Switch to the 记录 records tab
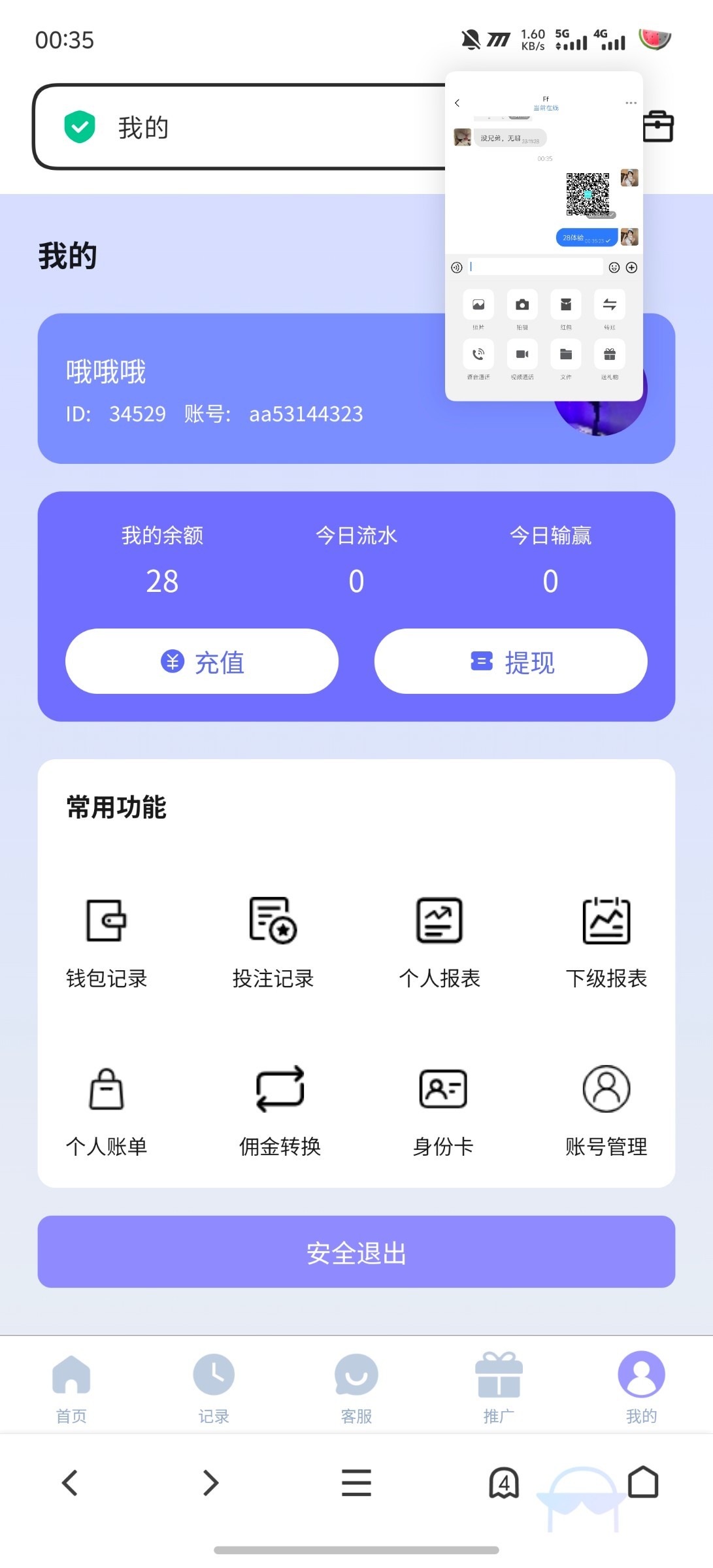The height and width of the screenshot is (1568, 713). [x=214, y=1388]
